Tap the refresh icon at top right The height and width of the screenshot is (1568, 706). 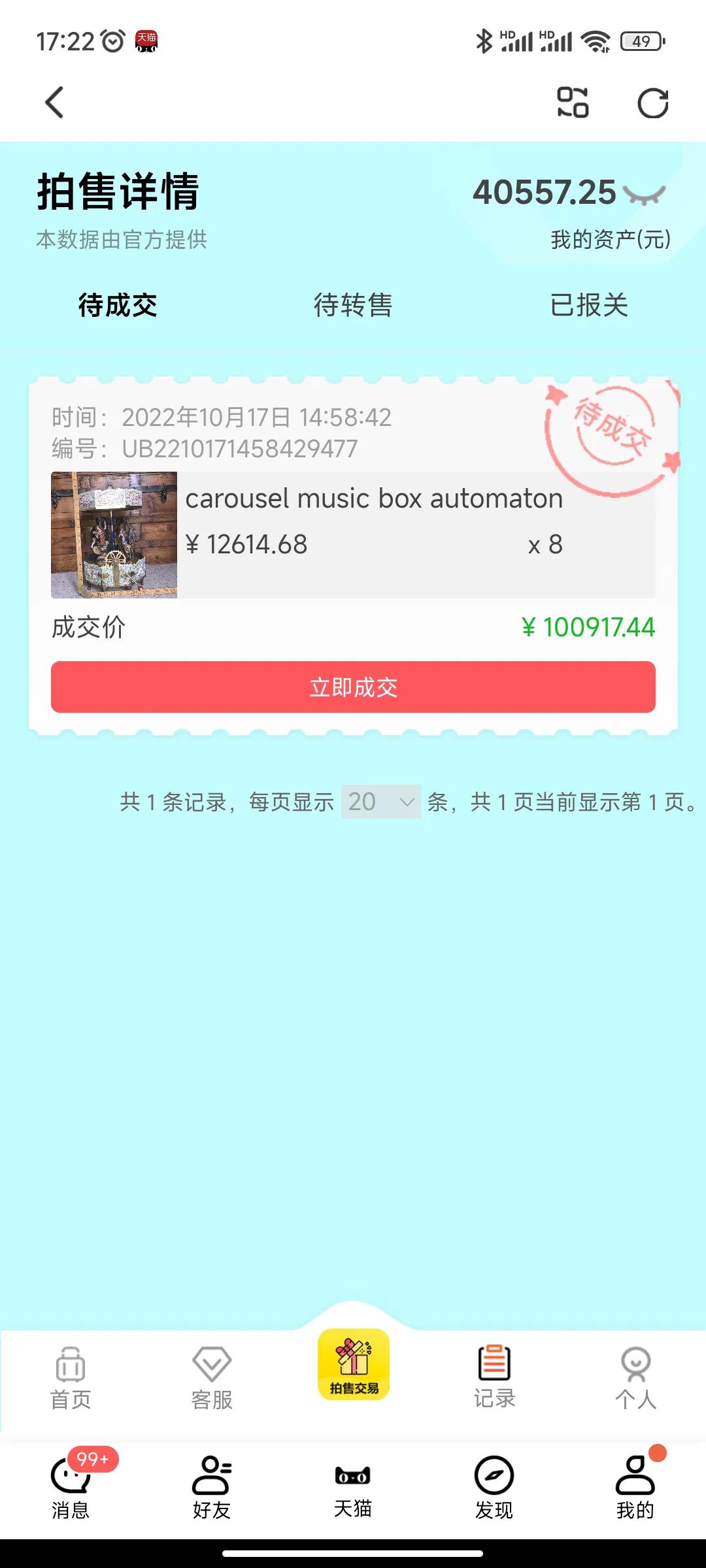point(652,101)
